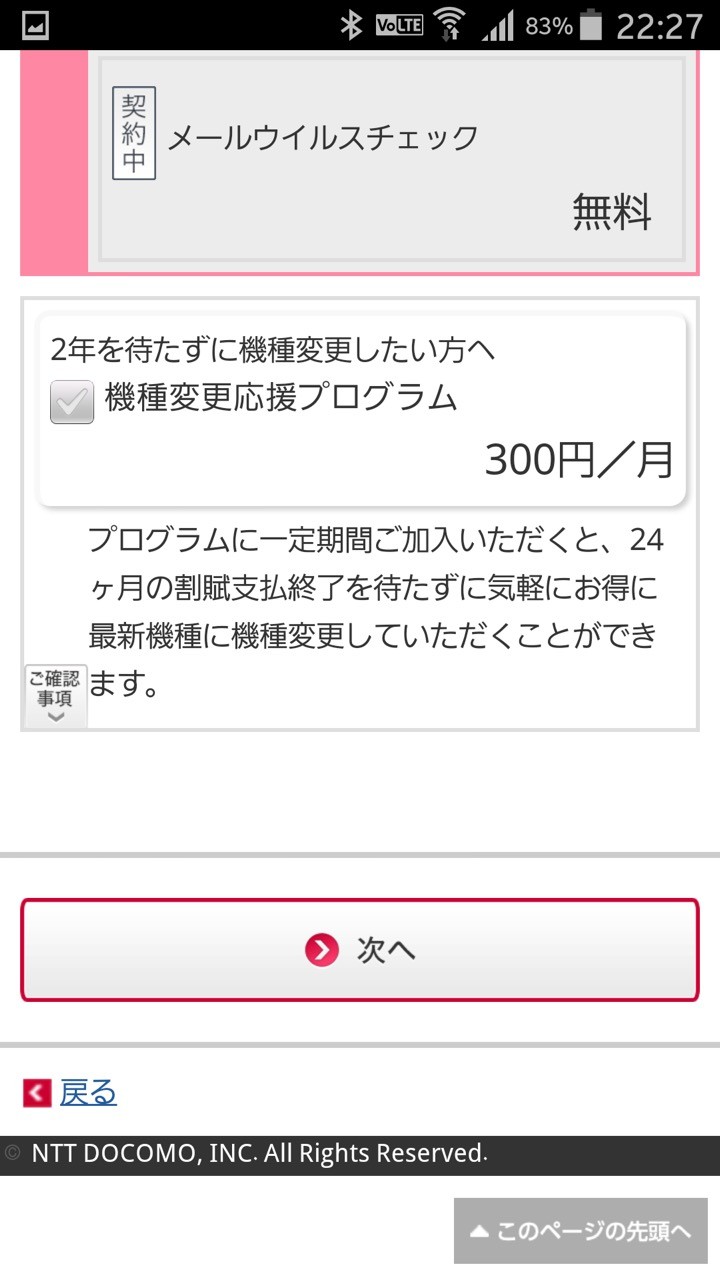Check the 機種変更応援プログラム checkbox
The image size is (720, 1280).
[72, 402]
